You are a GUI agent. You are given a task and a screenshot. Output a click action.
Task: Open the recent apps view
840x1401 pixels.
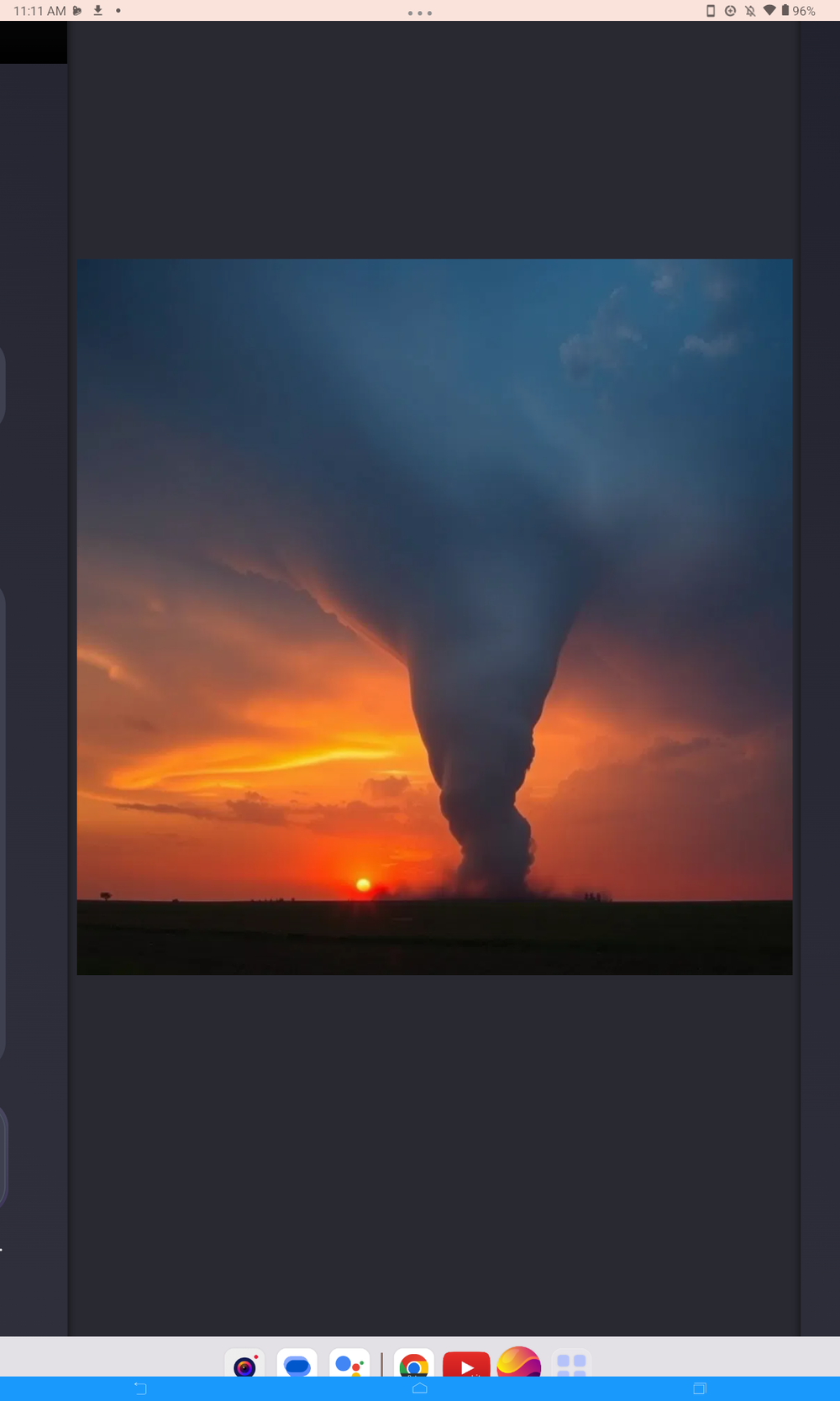coord(699,1388)
